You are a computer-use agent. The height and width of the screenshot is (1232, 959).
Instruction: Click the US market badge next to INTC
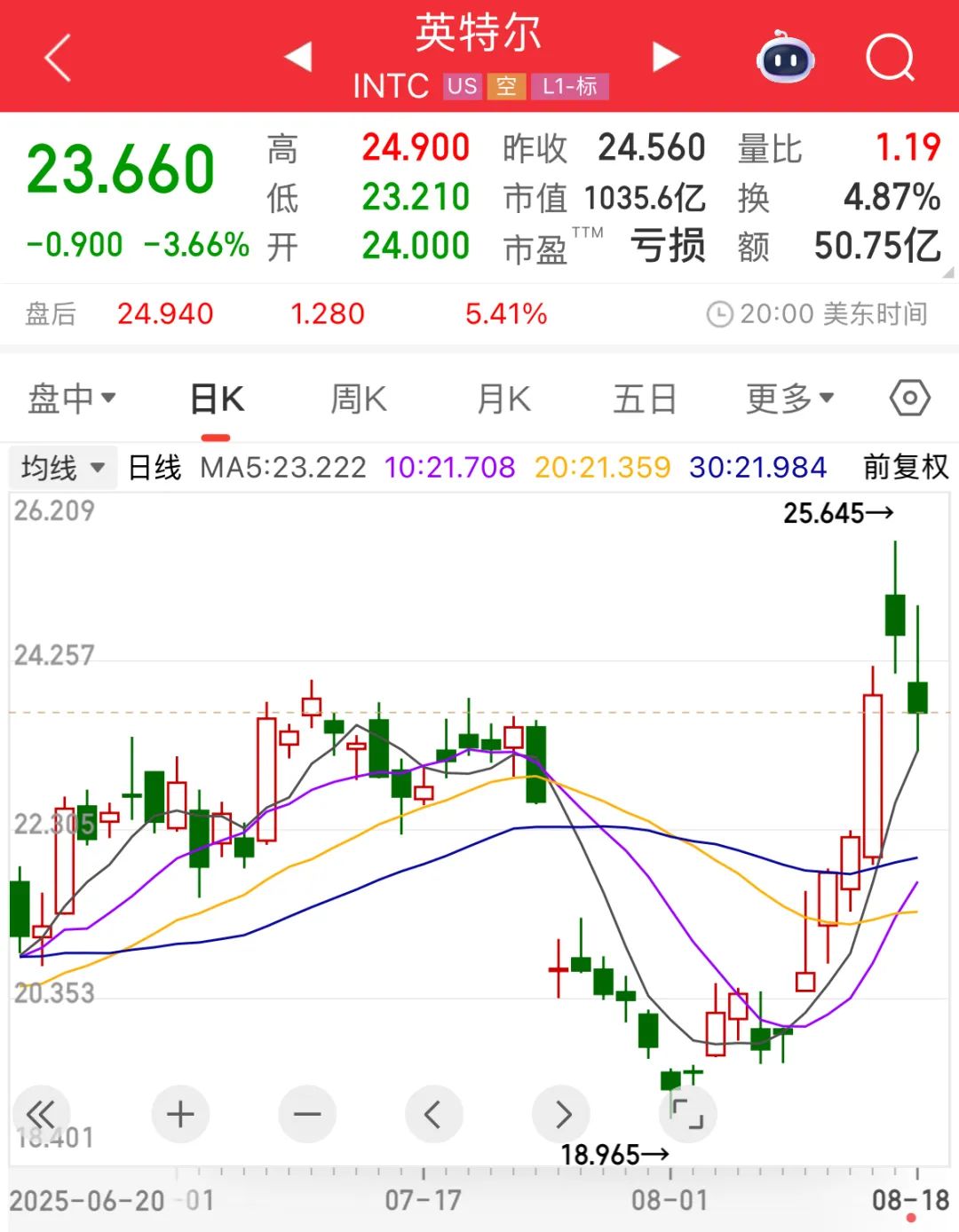click(x=461, y=87)
